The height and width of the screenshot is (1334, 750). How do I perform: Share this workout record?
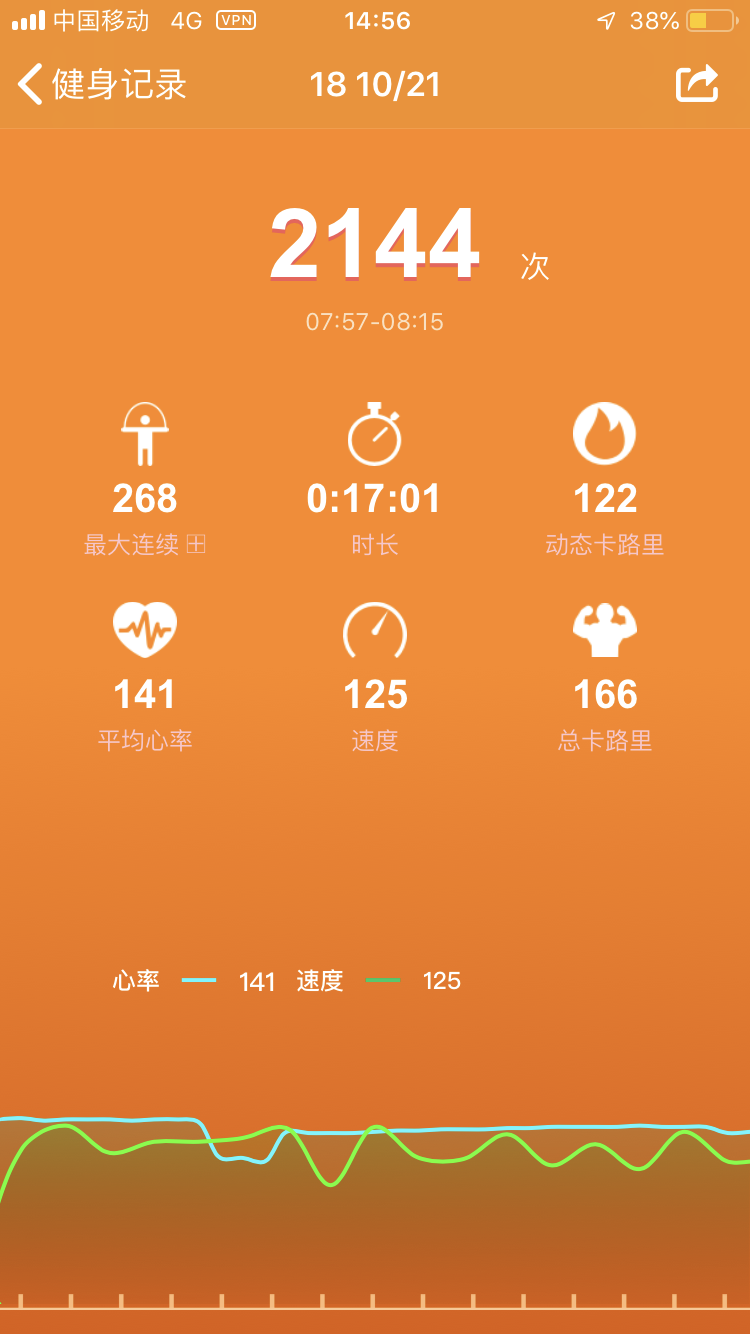coord(698,83)
